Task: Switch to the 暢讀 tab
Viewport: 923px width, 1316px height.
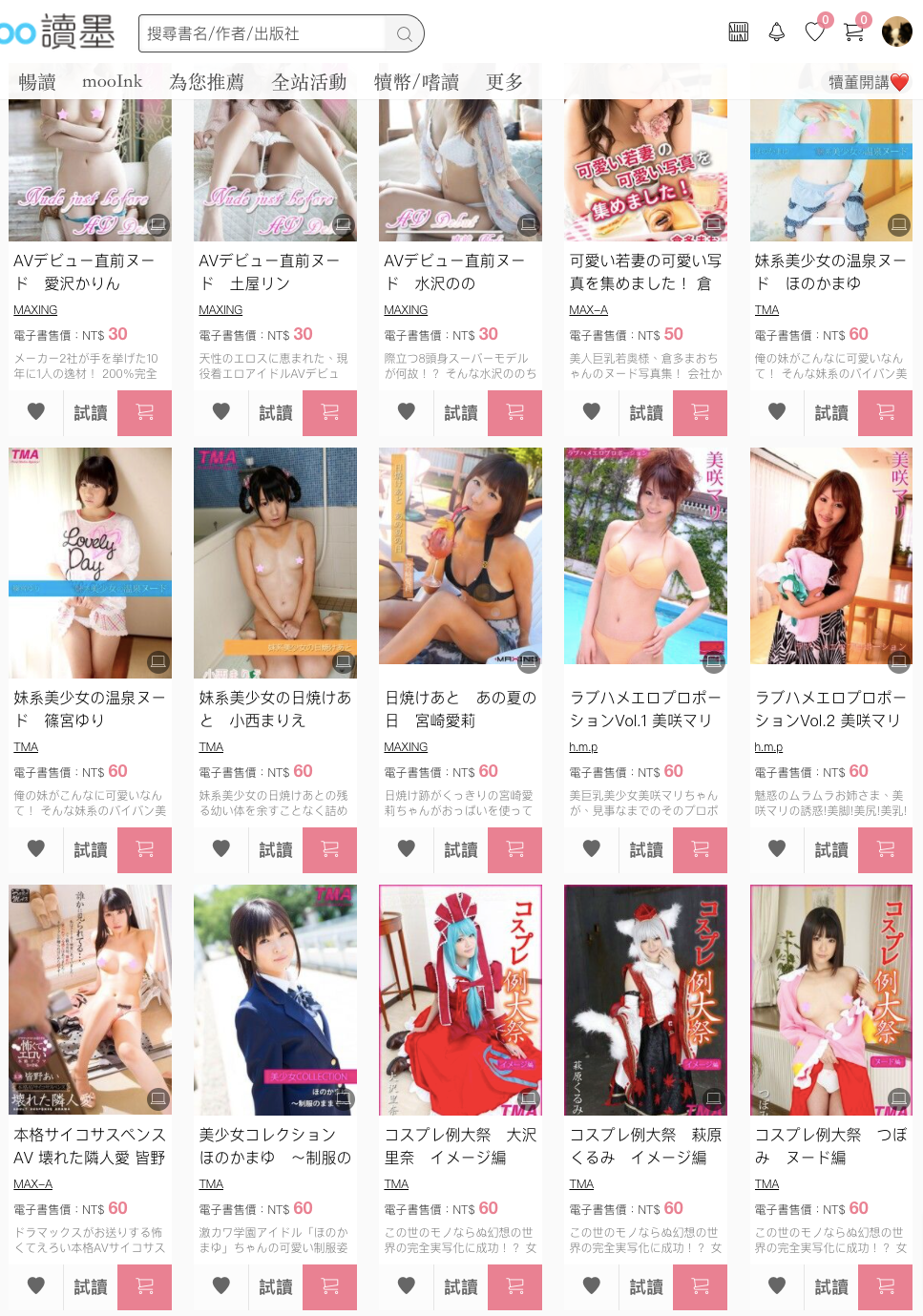Action: [37, 82]
